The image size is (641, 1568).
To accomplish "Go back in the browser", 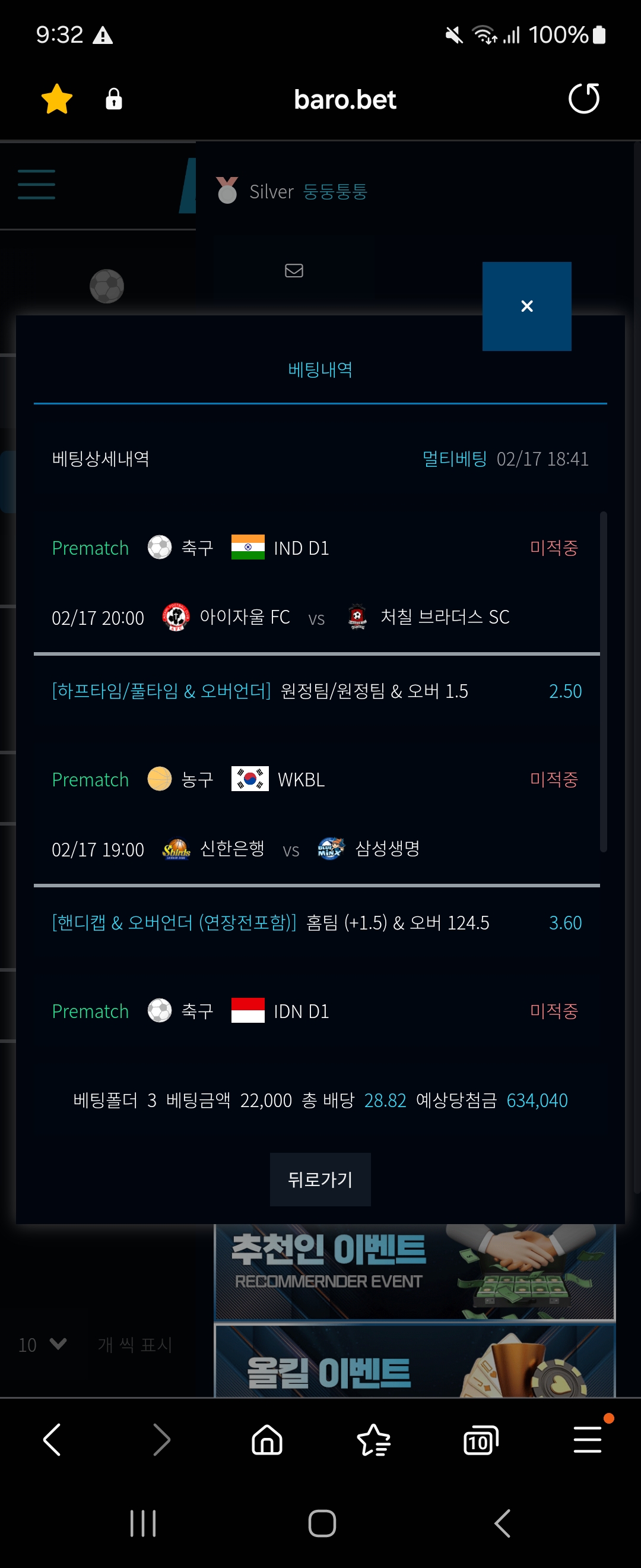I will (52, 1440).
